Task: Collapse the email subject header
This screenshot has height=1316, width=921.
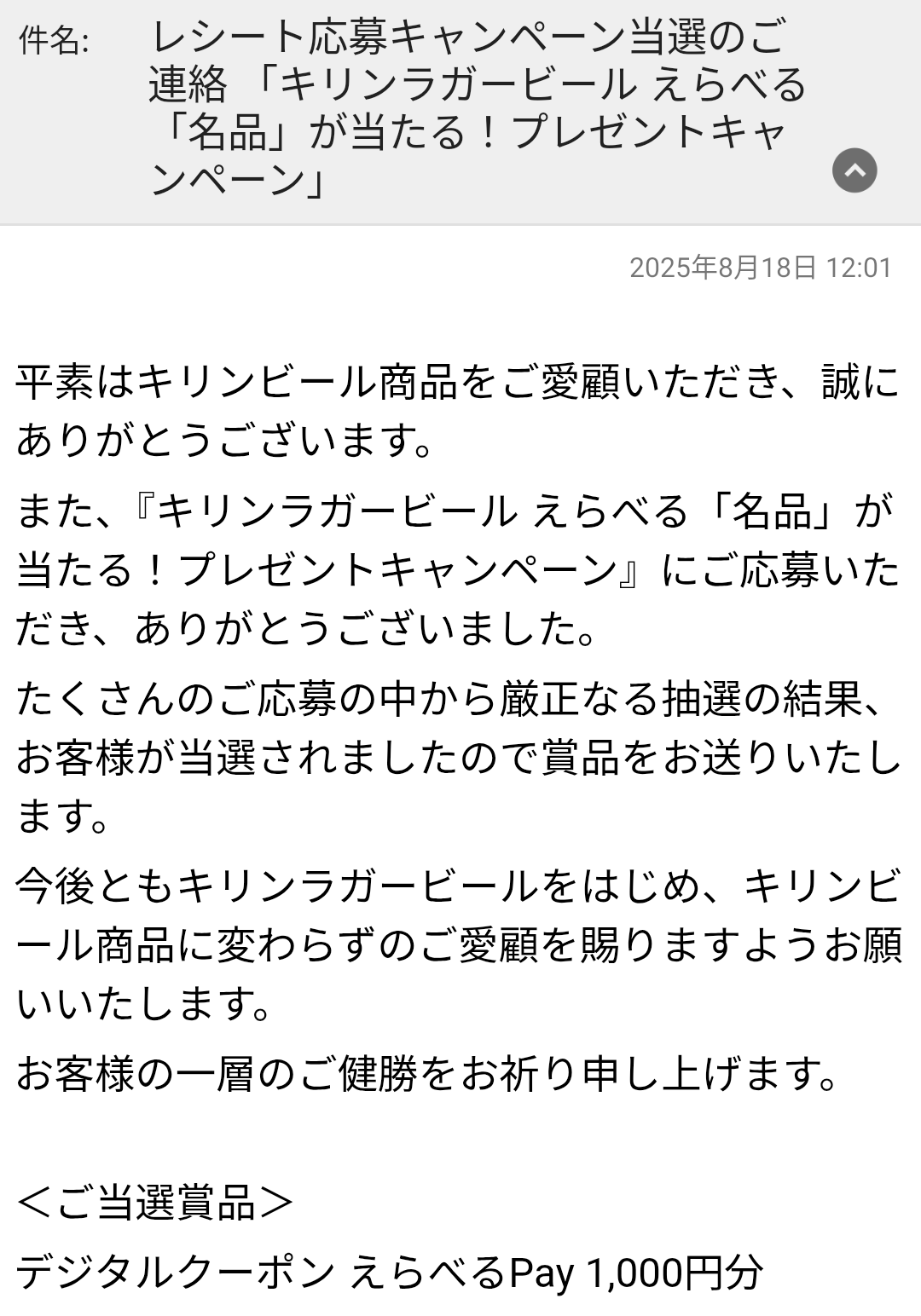Action: pyautogui.click(x=854, y=170)
